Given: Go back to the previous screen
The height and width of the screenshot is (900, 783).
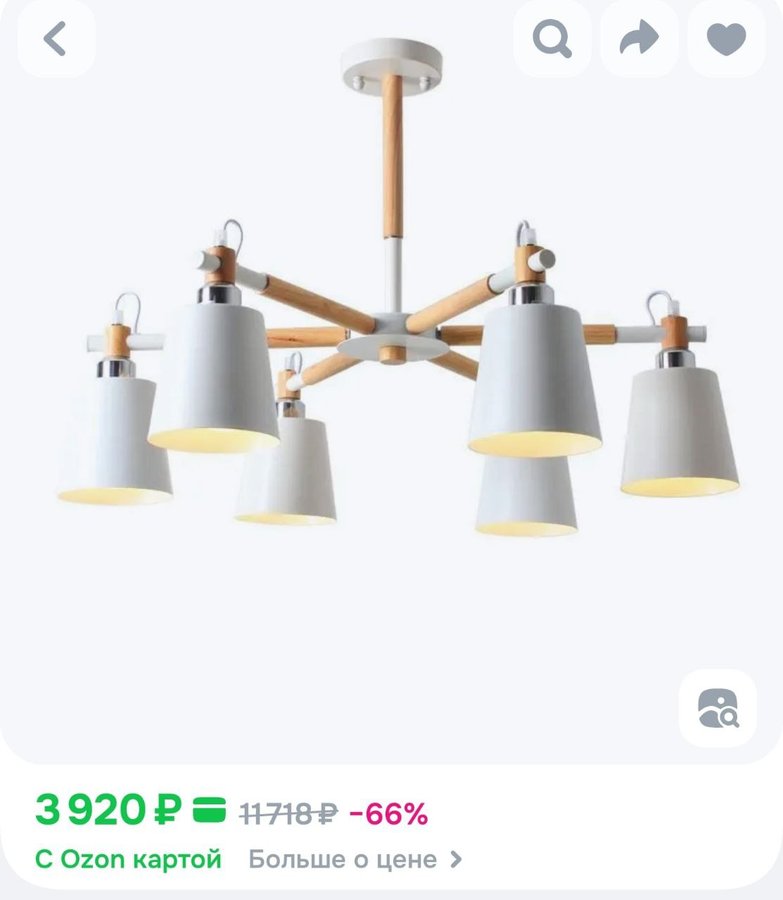Looking at the screenshot, I should pyautogui.click(x=55, y=39).
